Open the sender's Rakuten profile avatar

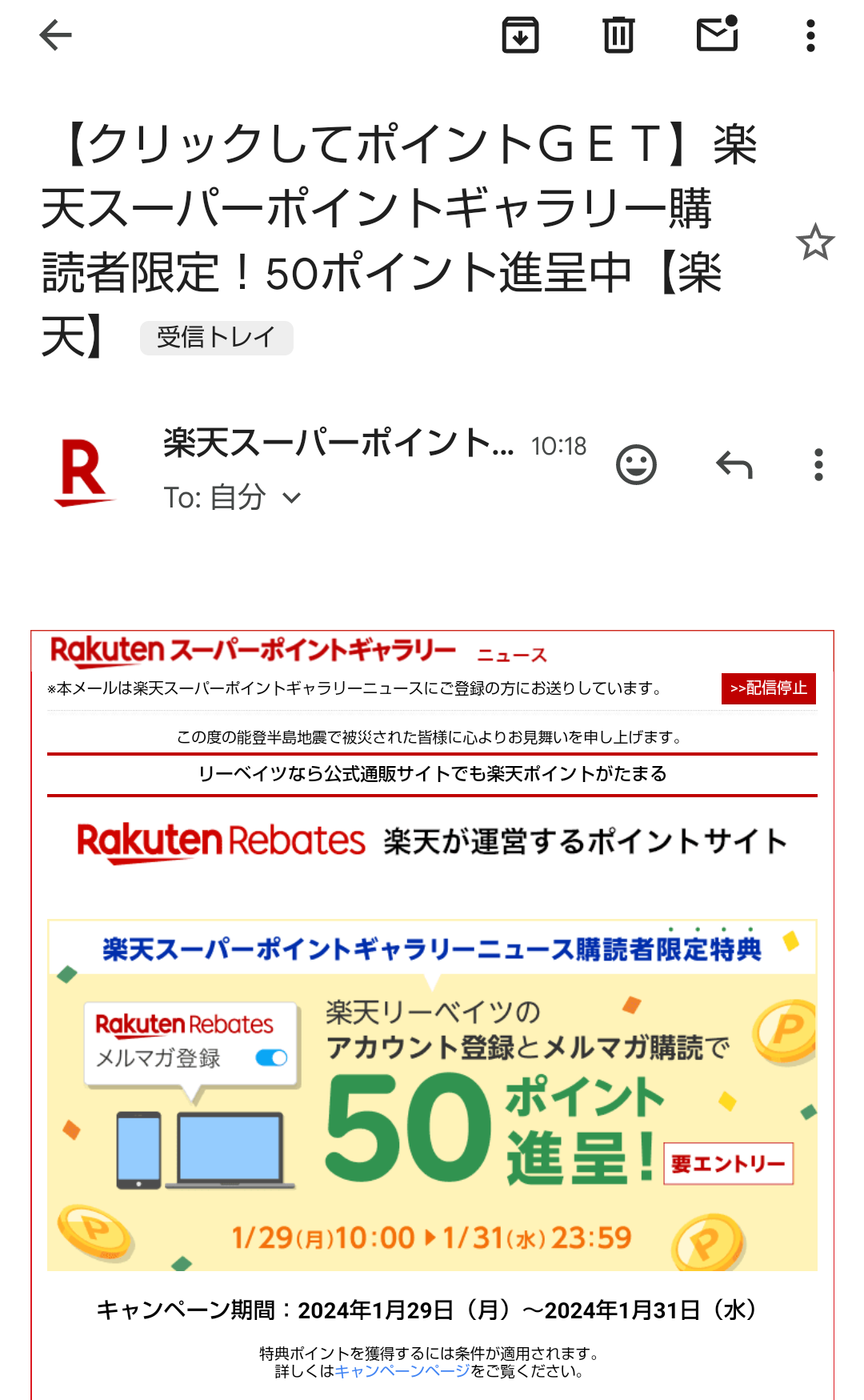coord(83,471)
